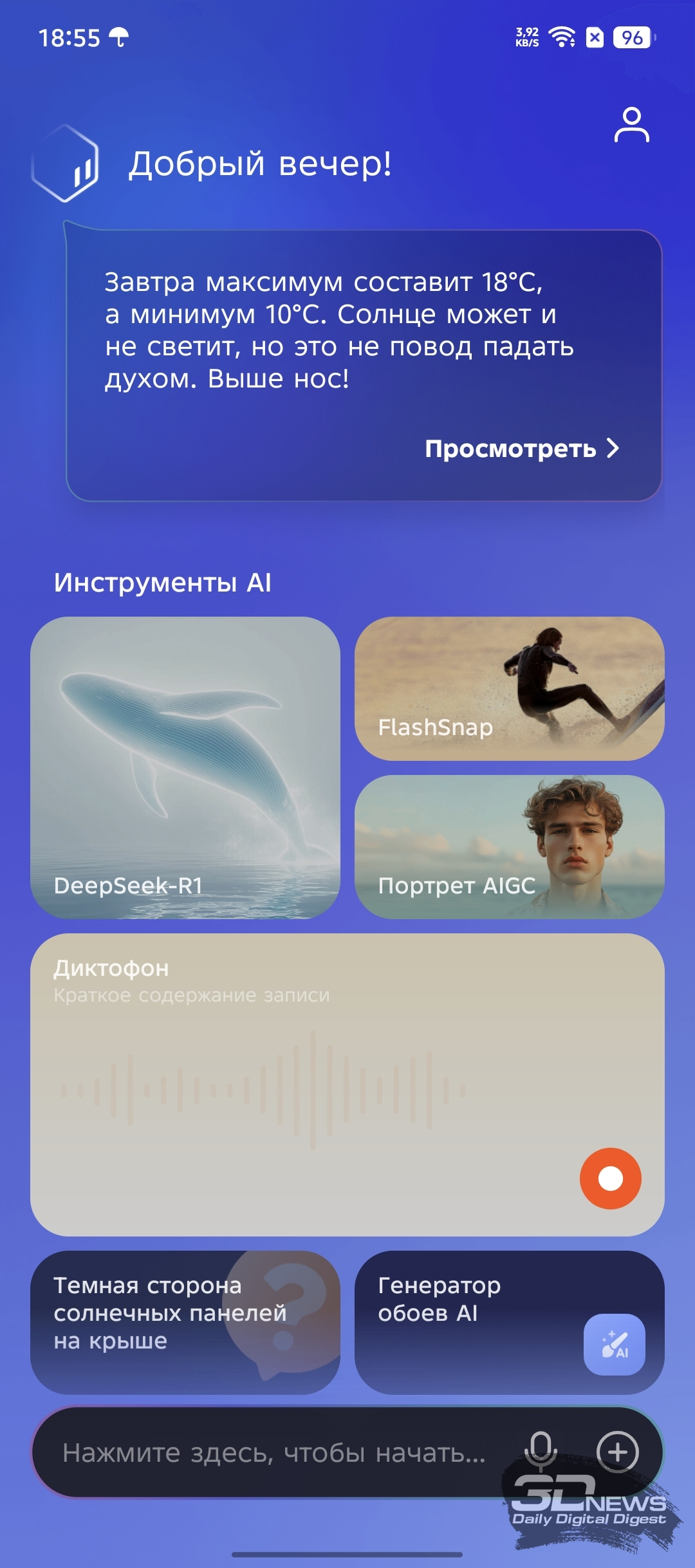Open the user profile icon

coord(631,125)
